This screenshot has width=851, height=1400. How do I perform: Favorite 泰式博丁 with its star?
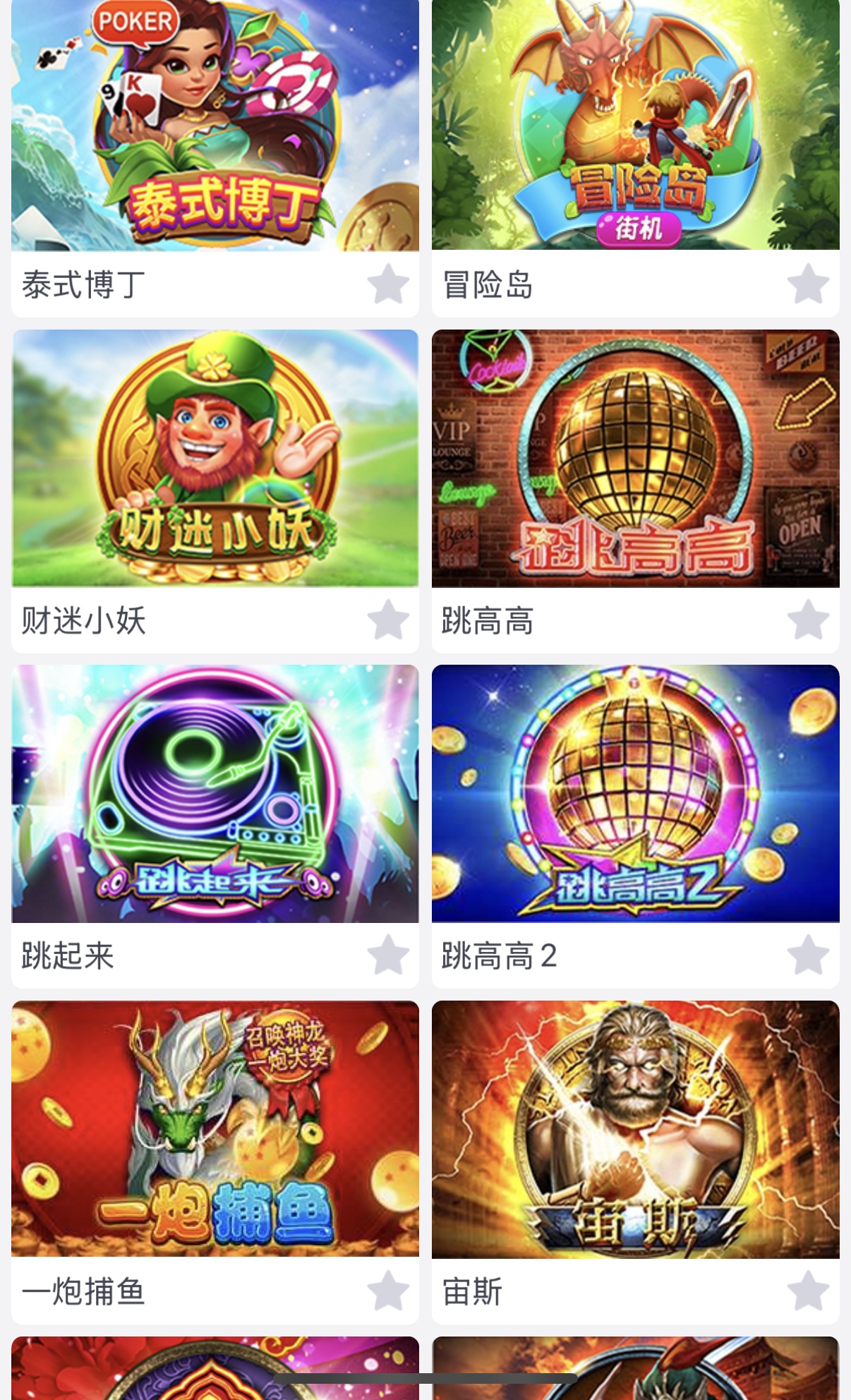(x=388, y=284)
